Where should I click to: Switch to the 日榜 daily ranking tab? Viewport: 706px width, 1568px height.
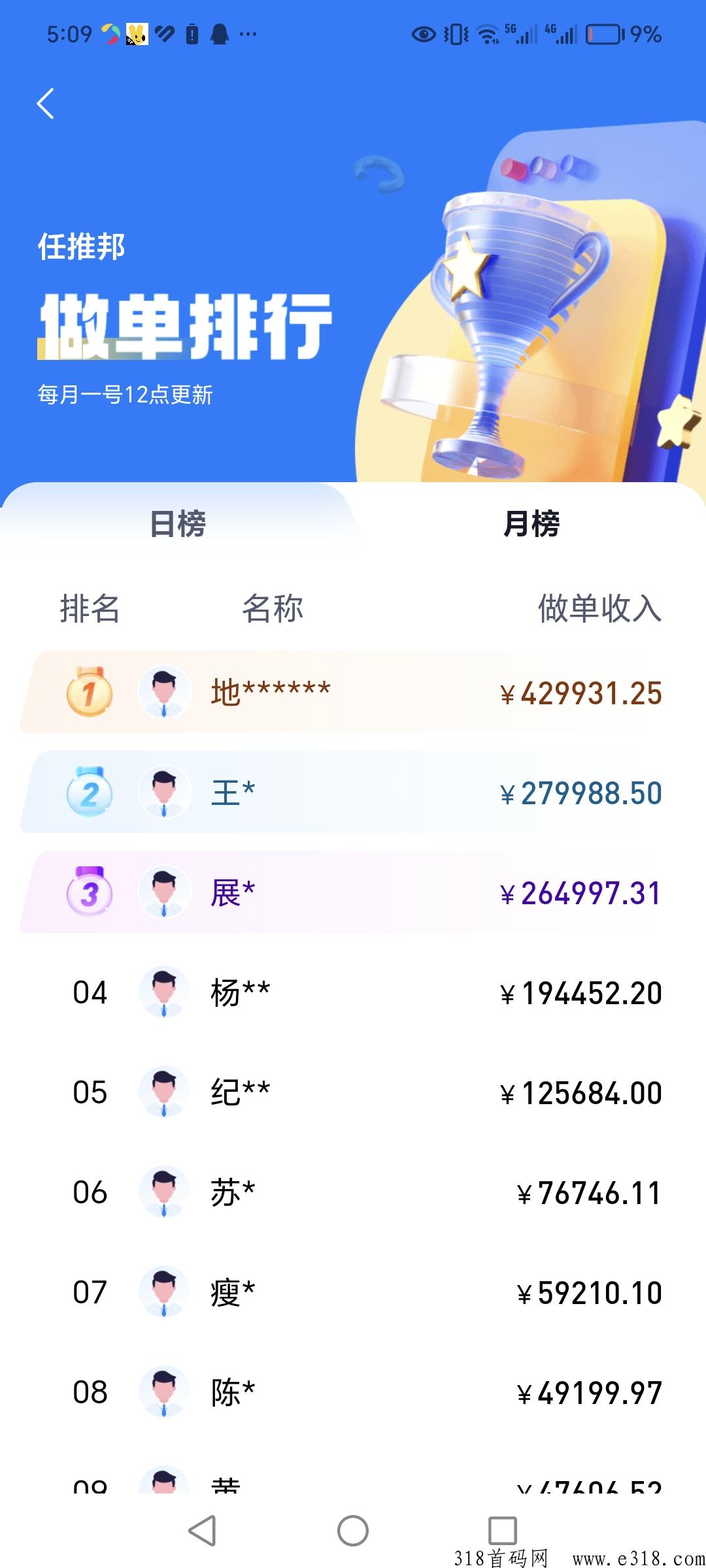[178, 524]
